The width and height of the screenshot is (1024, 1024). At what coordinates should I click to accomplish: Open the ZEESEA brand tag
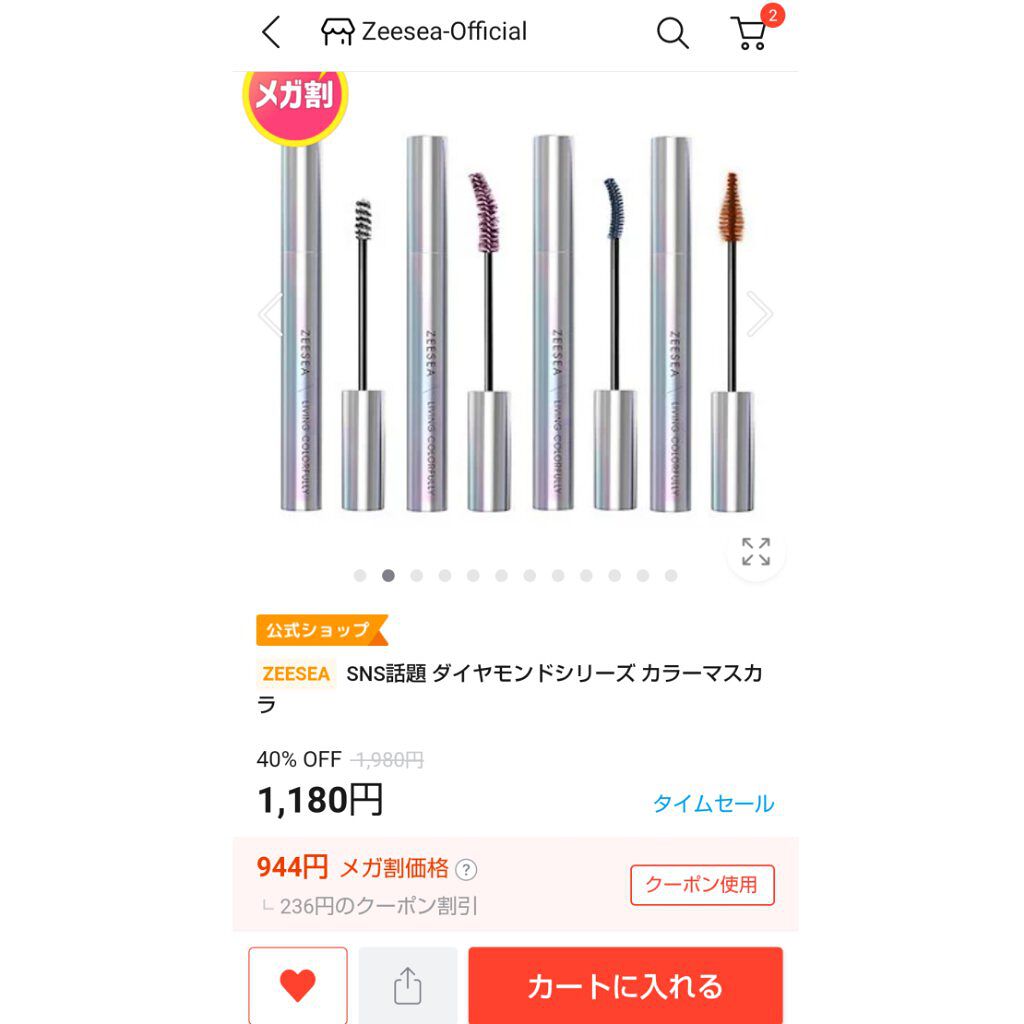coord(296,674)
